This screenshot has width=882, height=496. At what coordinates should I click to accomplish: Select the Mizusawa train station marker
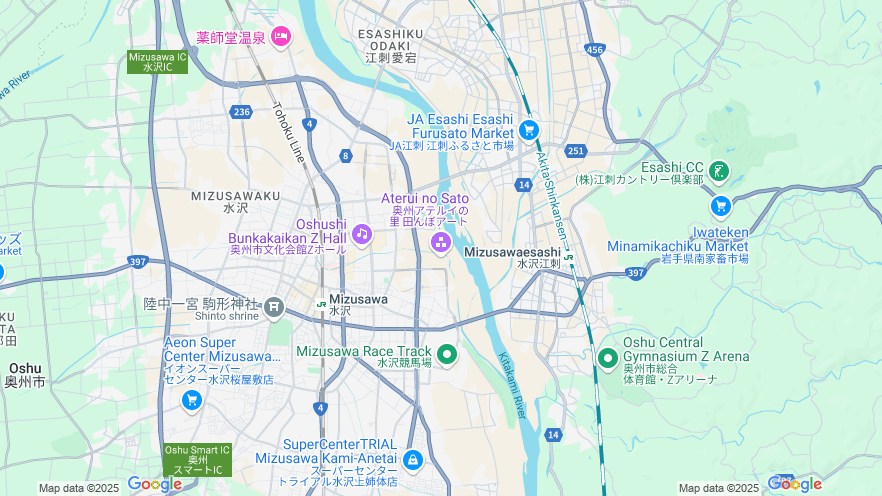tap(321, 304)
